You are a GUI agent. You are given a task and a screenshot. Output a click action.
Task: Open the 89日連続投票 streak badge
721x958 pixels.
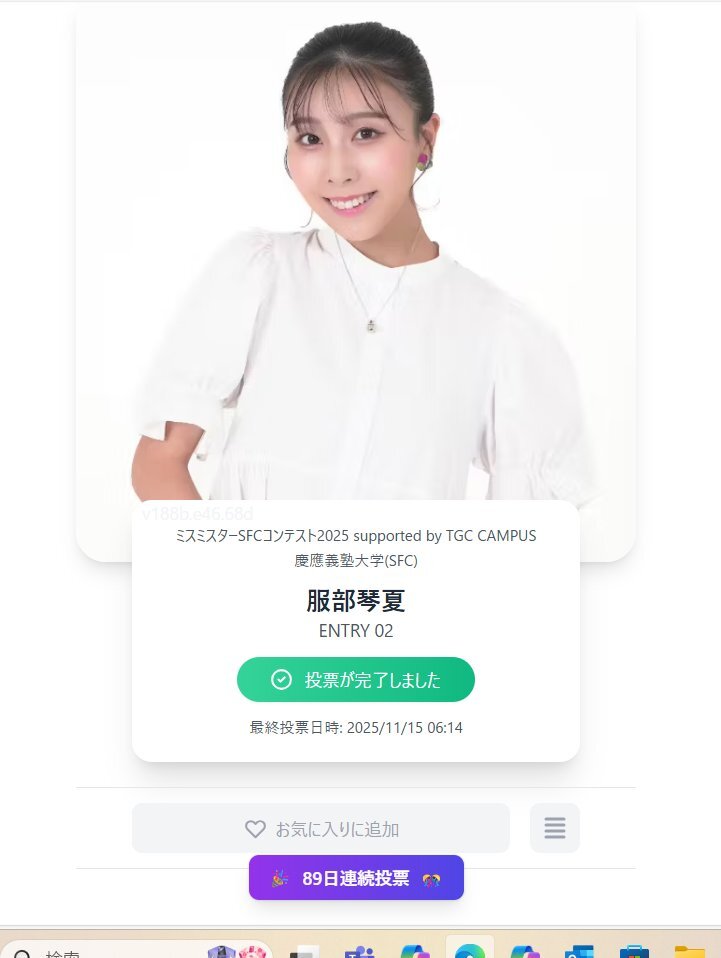(x=356, y=878)
